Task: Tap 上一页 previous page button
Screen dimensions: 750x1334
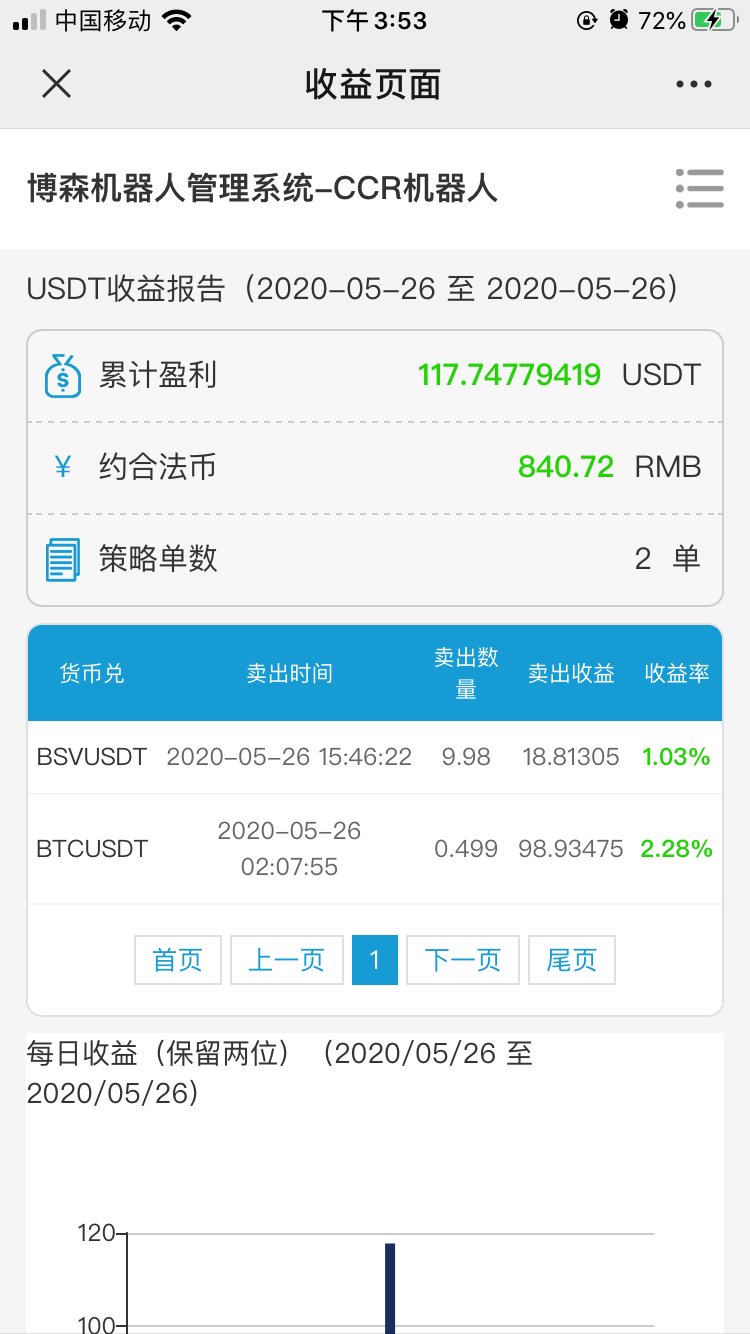Action: point(287,960)
